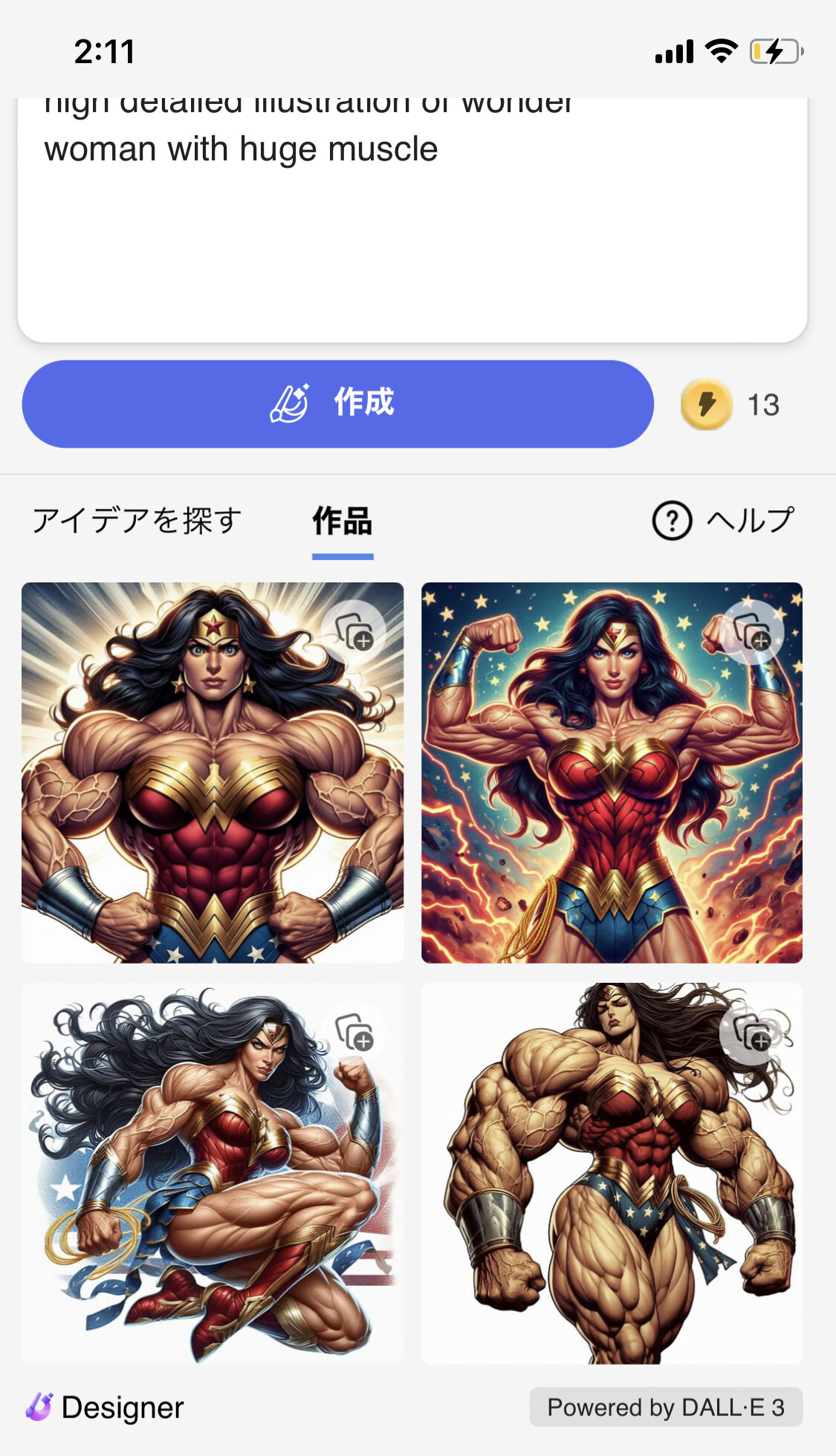Open the crouching pose image with lasso
The height and width of the screenshot is (1456, 836).
213,1173
